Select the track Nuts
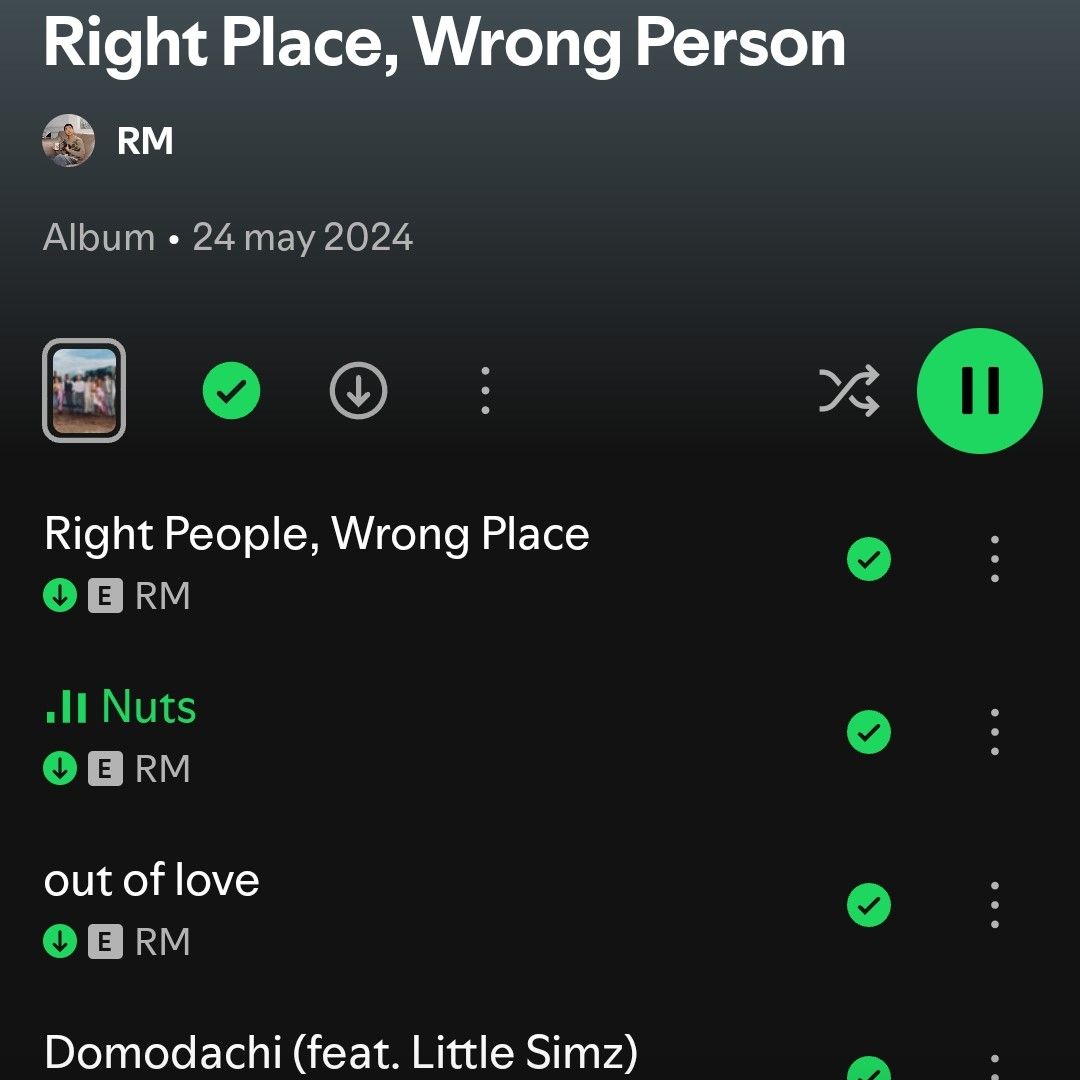1080x1080 pixels. coord(148,708)
